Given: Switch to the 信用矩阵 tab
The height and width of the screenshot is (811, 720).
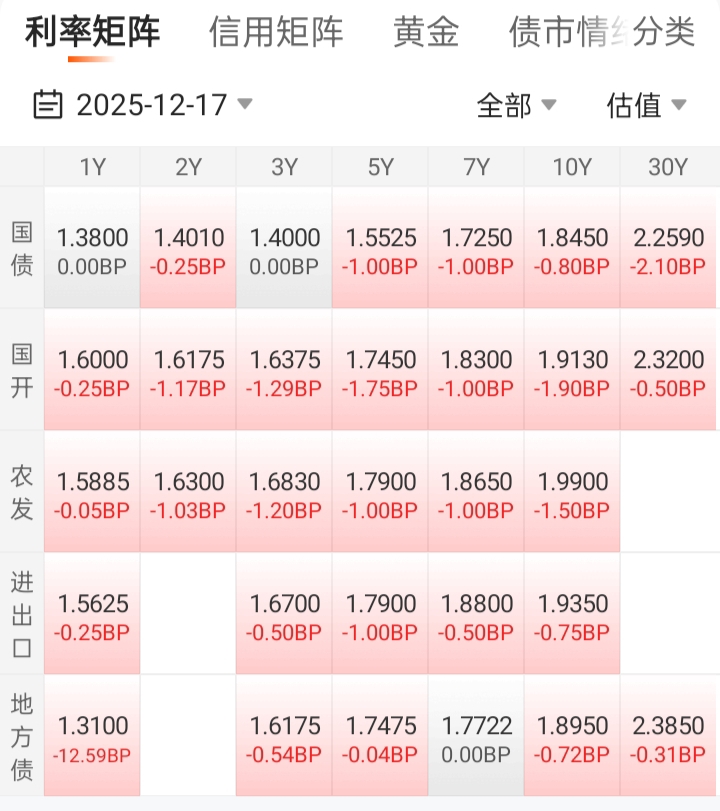Looking at the screenshot, I should tap(276, 33).
